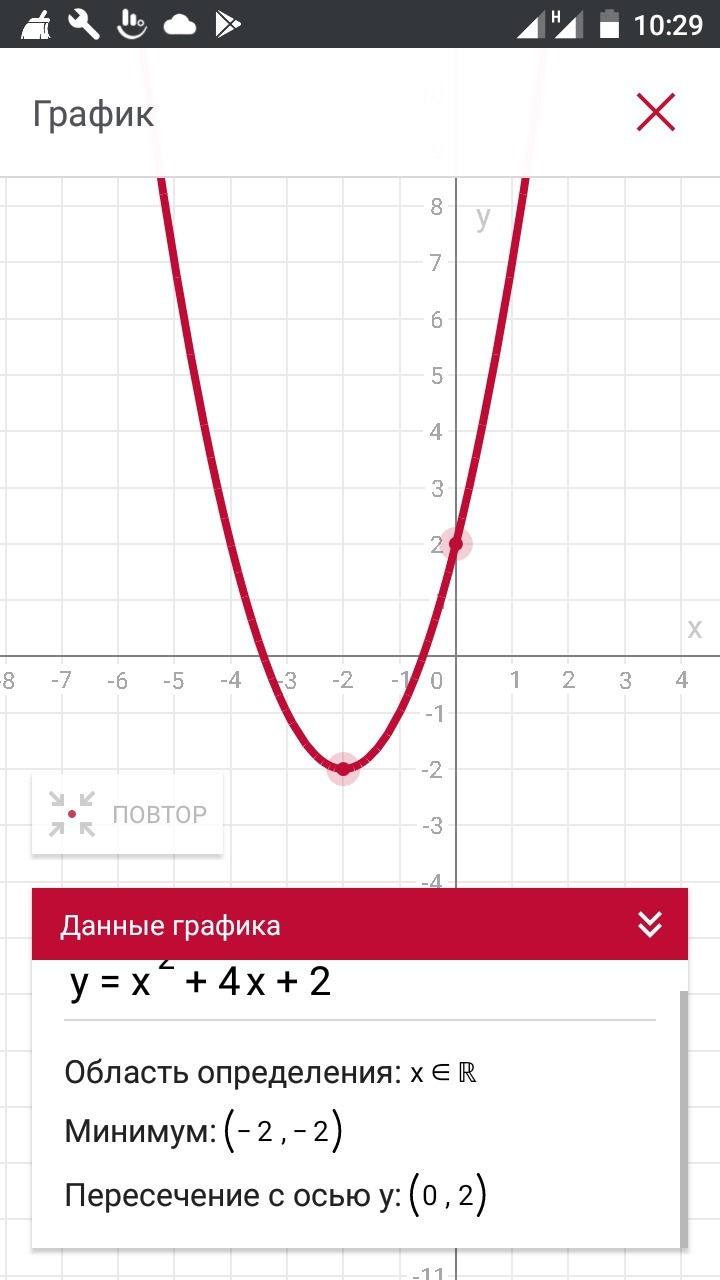
Task: Collapse the Данные графика panel
Action: tap(650, 925)
